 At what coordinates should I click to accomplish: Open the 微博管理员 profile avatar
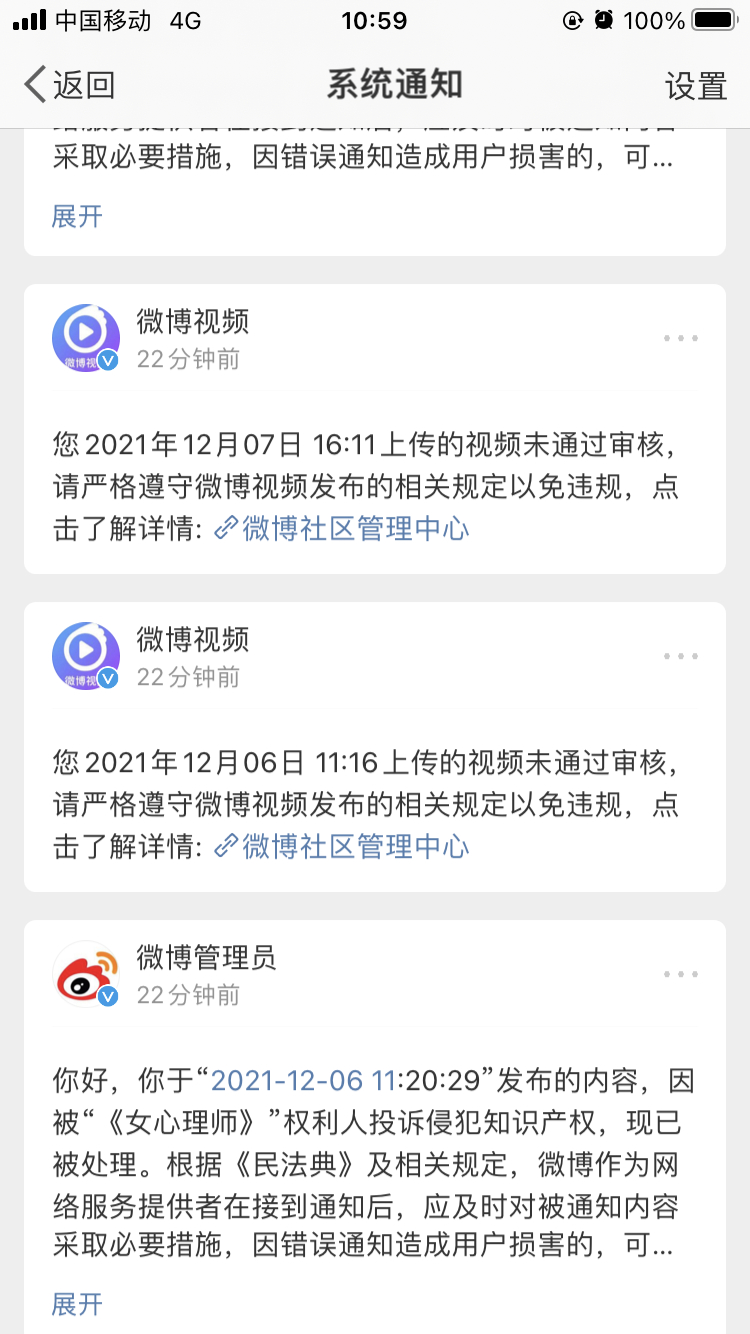(x=86, y=974)
